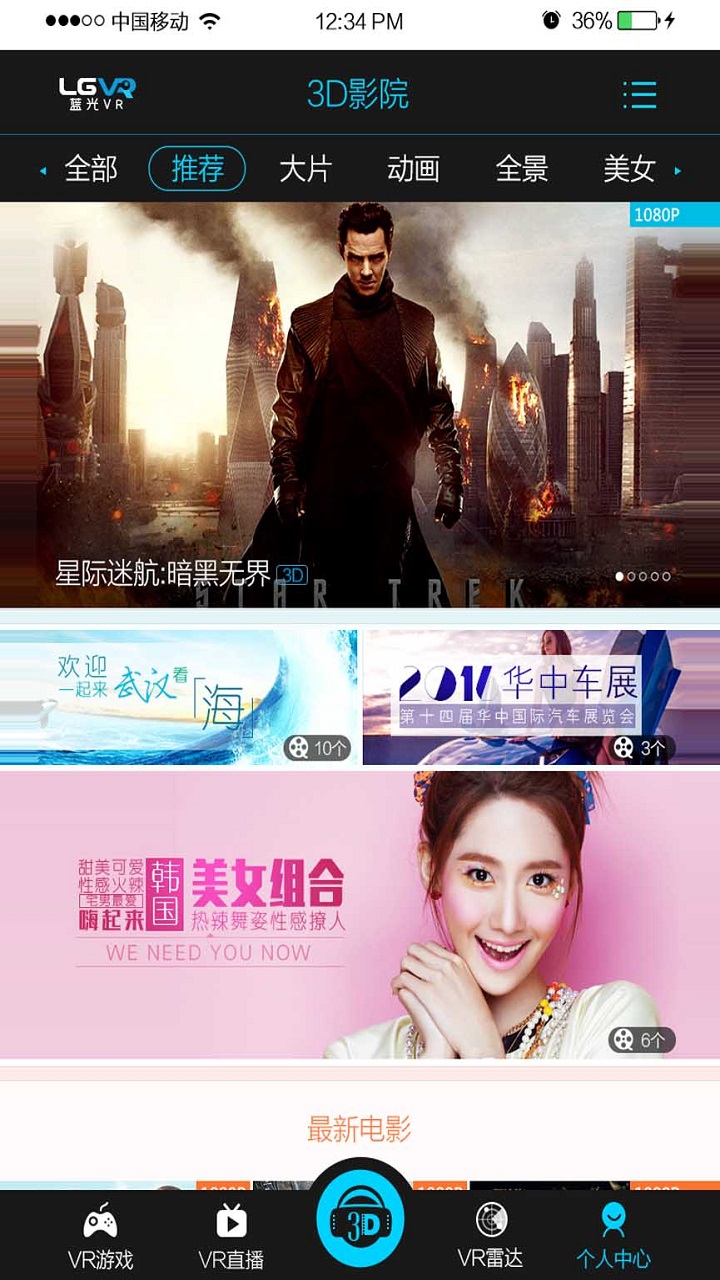720x1280 pixels.
Task: Switch to the 全景 tab
Action: point(521,169)
